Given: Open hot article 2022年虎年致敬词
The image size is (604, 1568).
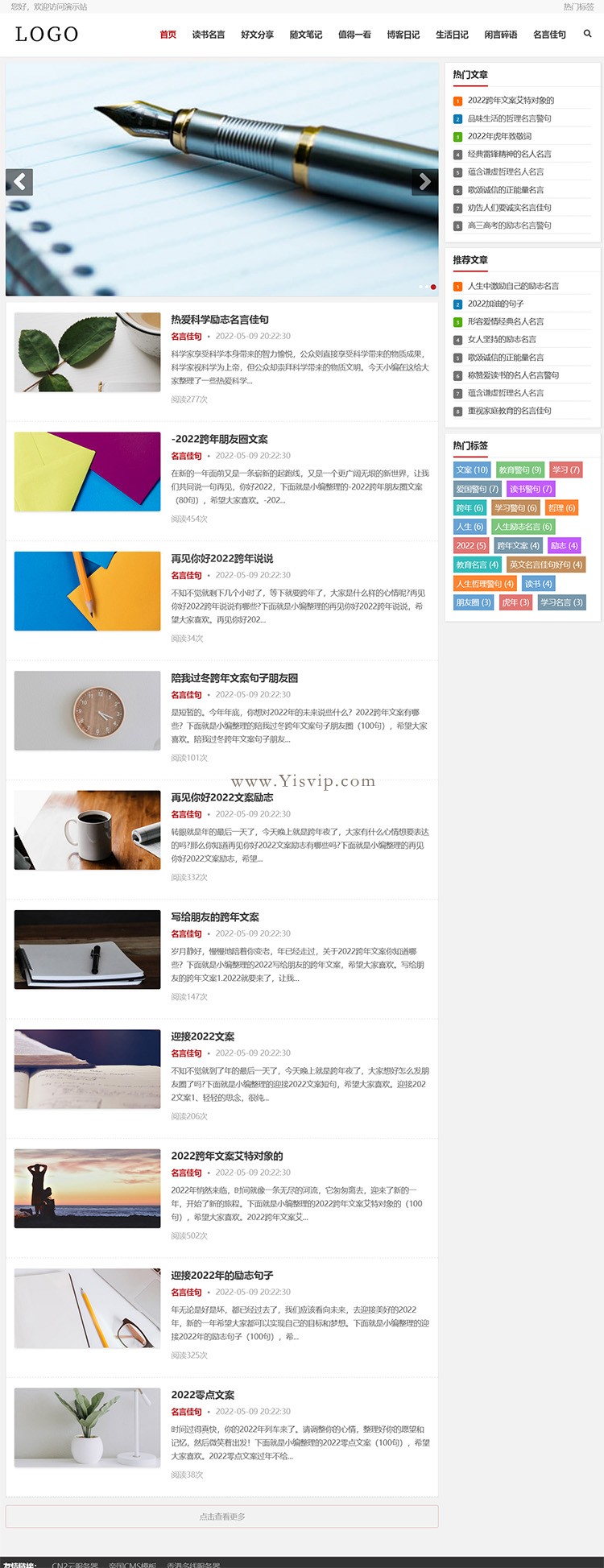Looking at the screenshot, I should [499, 136].
